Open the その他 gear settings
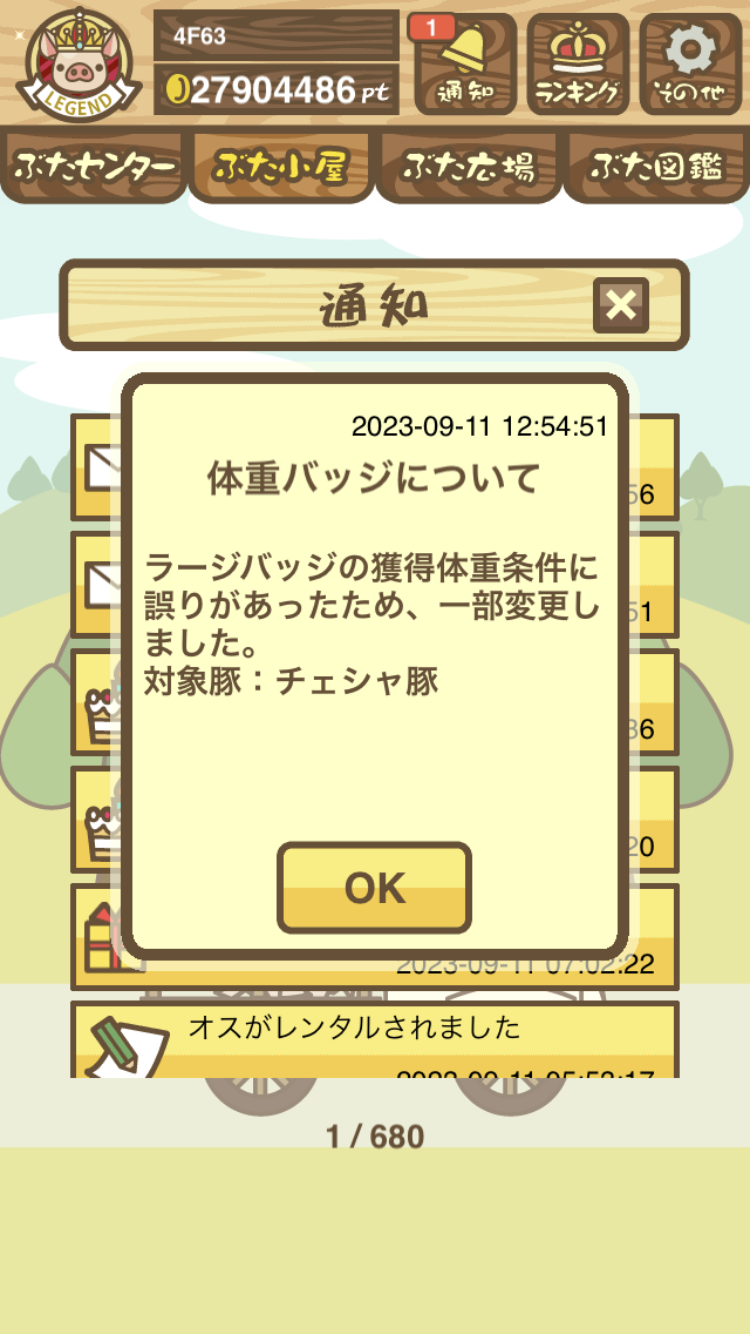 pyautogui.click(x=691, y=64)
